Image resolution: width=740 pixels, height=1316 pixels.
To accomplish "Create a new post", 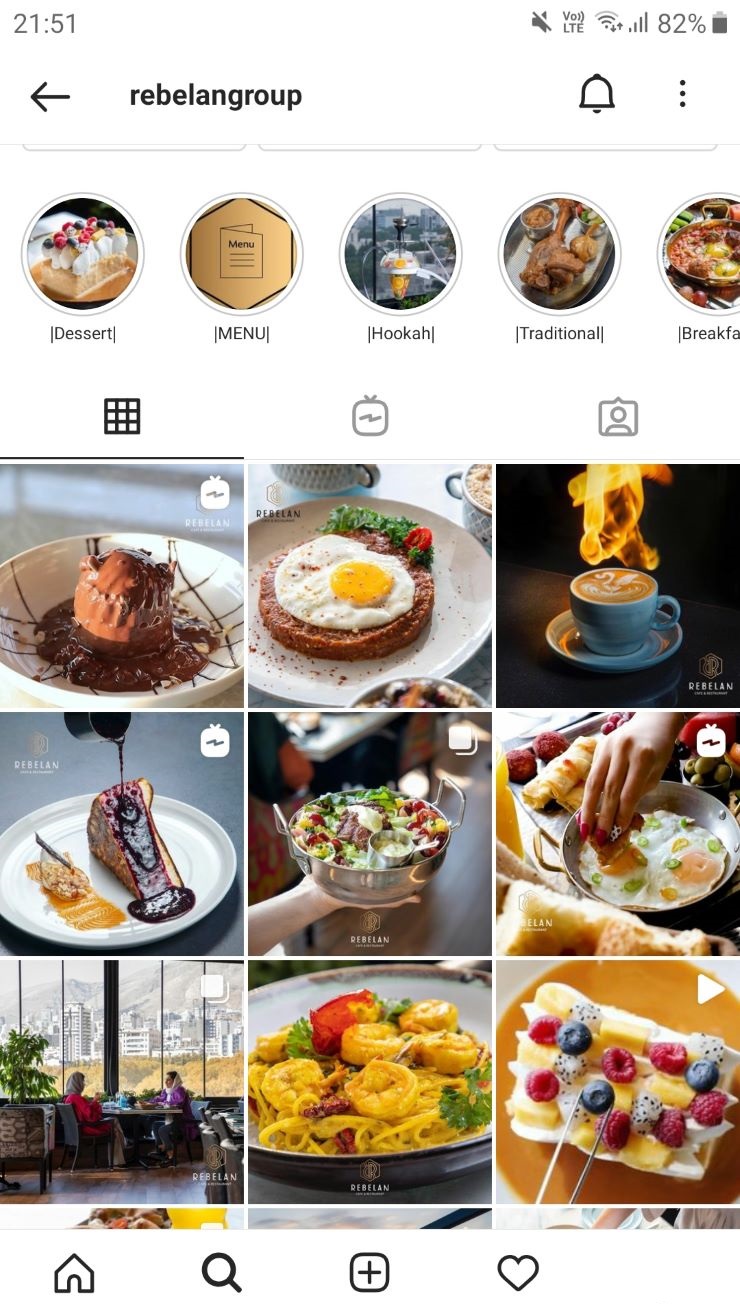I will [370, 1273].
